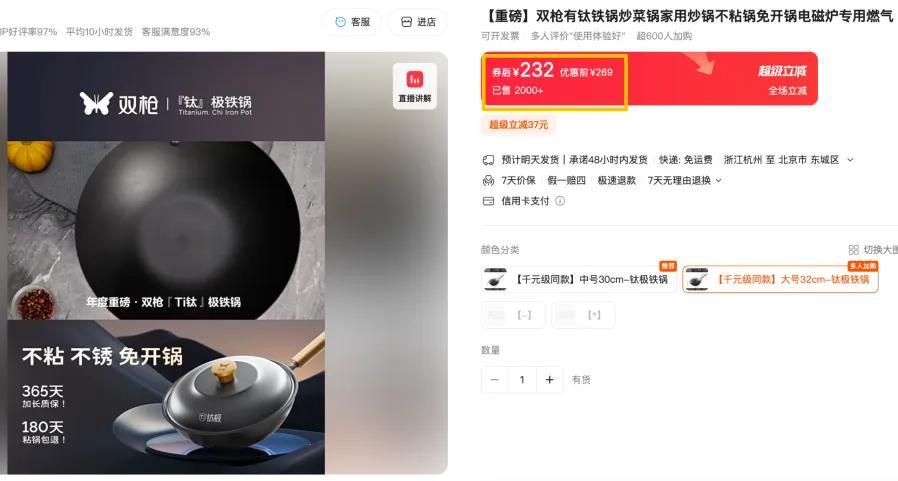898x481 pixels.
Task: Open the 超级立减37元 discount tag
Action: pyautogui.click(x=518, y=125)
